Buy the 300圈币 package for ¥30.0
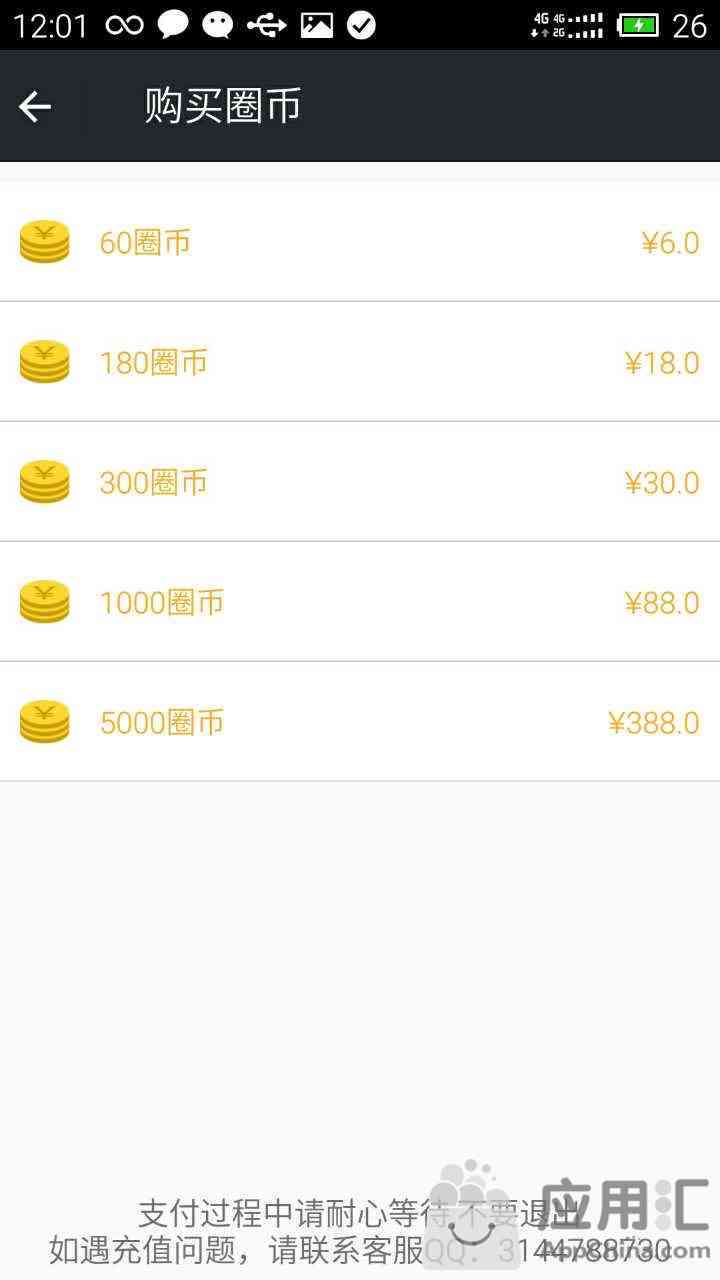This screenshot has width=720, height=1280. click(360, 482)
